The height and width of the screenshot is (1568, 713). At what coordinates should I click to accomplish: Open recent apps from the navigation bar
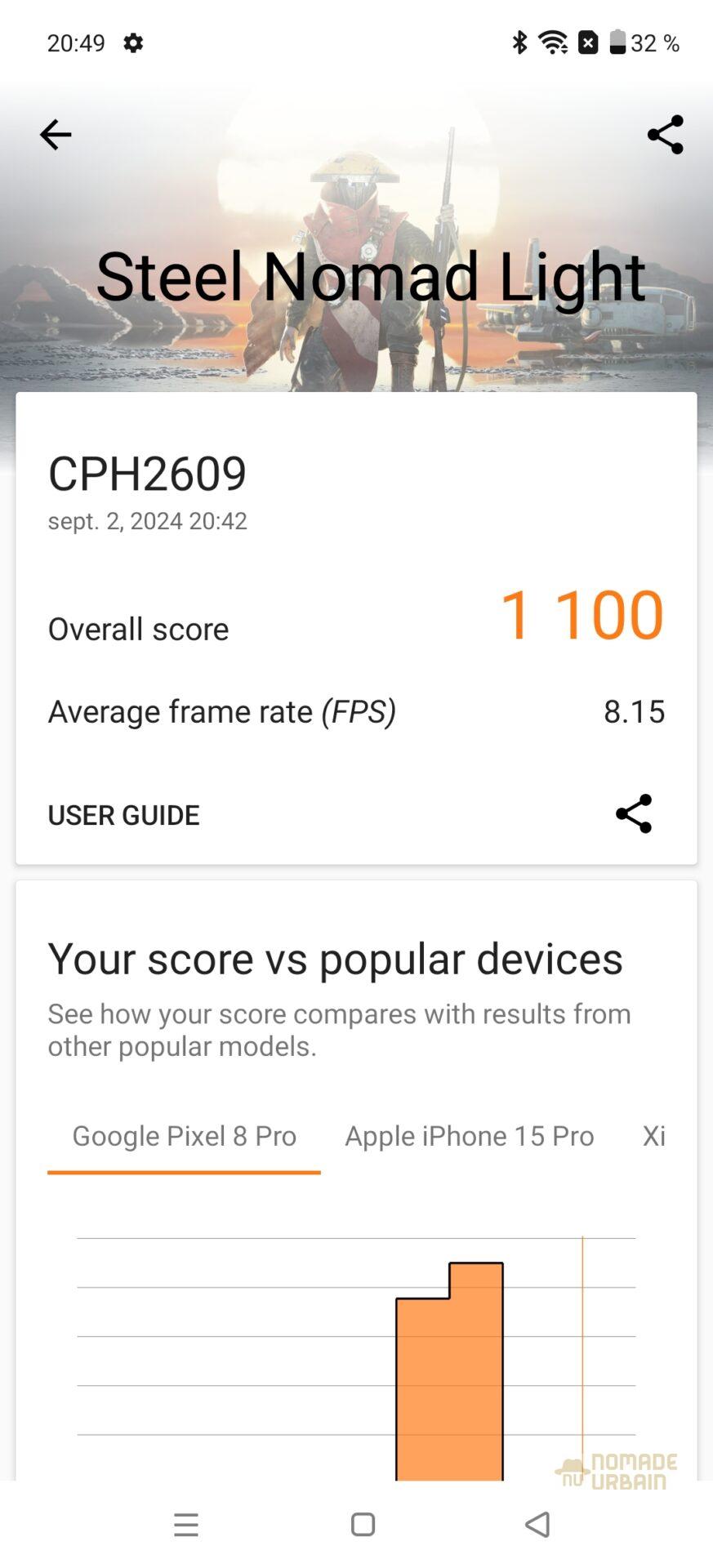pos(186,1525)
